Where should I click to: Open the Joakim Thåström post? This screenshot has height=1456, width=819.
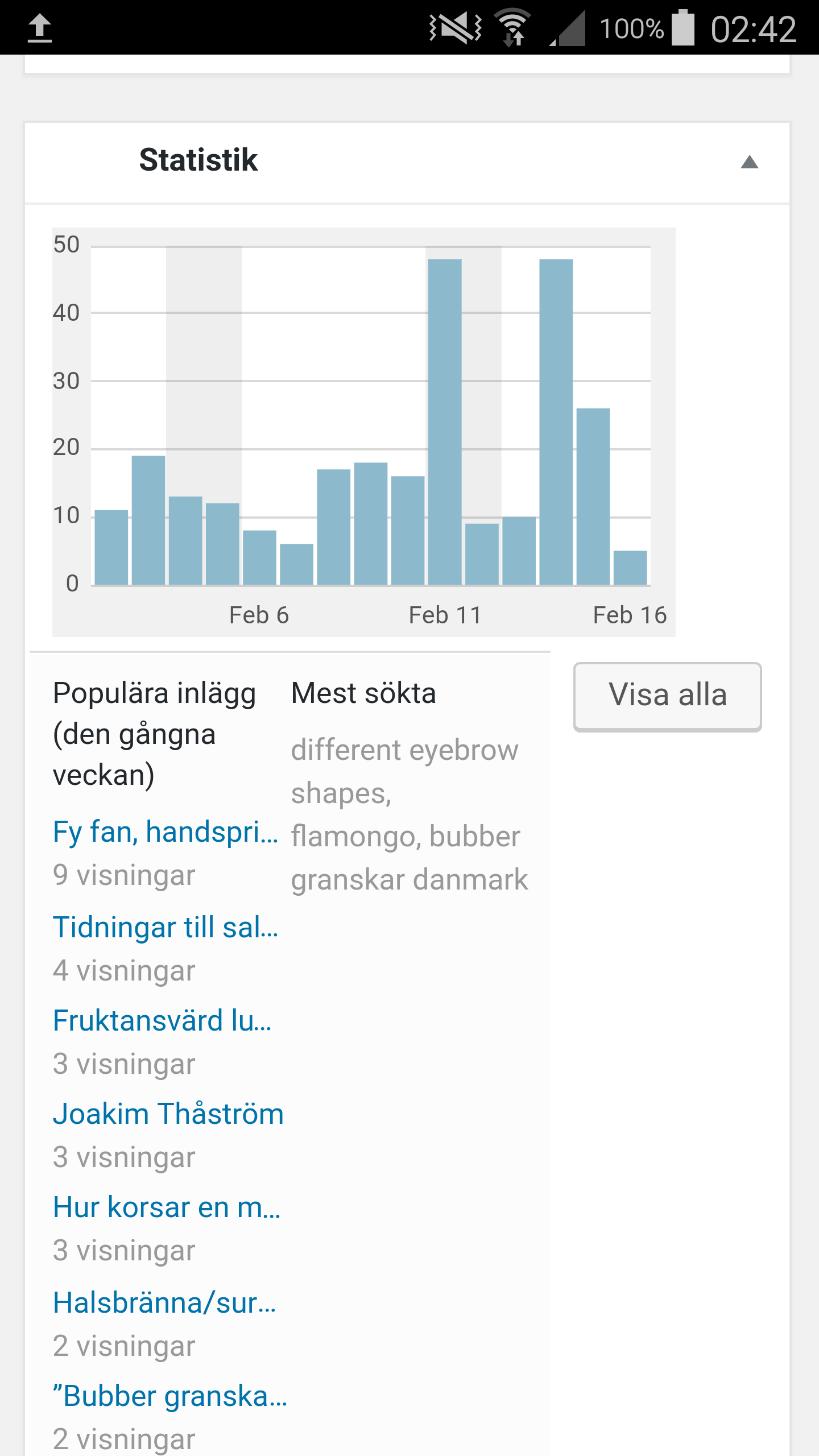[x=168, y=1114]
